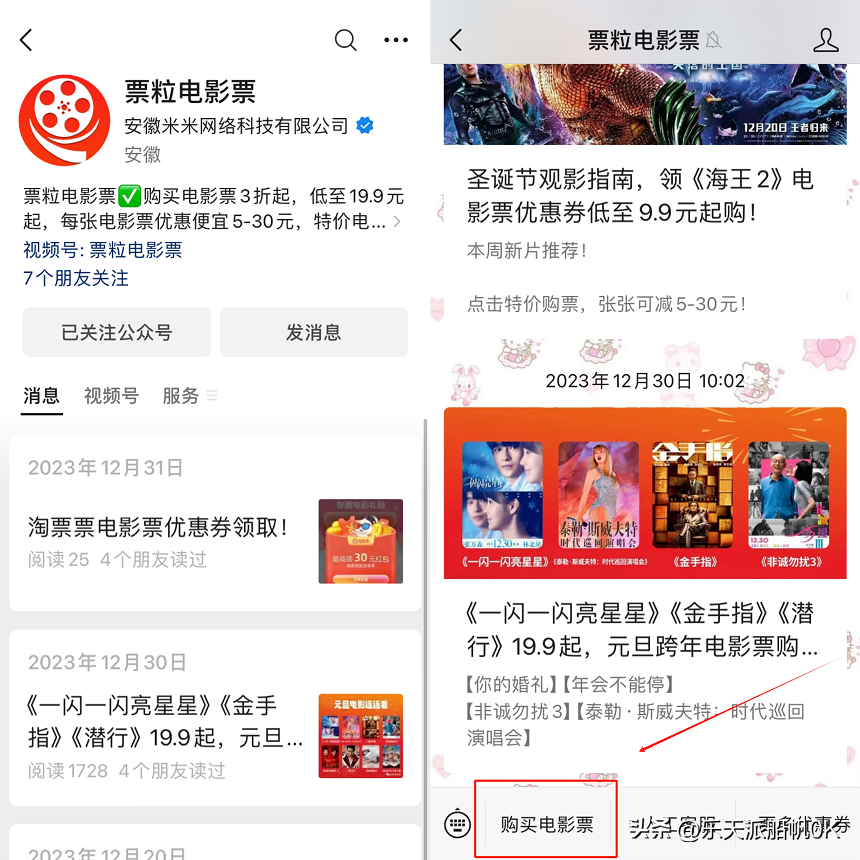
Task: Tap the 已关注公众号 button
Action: coord(117,332)
